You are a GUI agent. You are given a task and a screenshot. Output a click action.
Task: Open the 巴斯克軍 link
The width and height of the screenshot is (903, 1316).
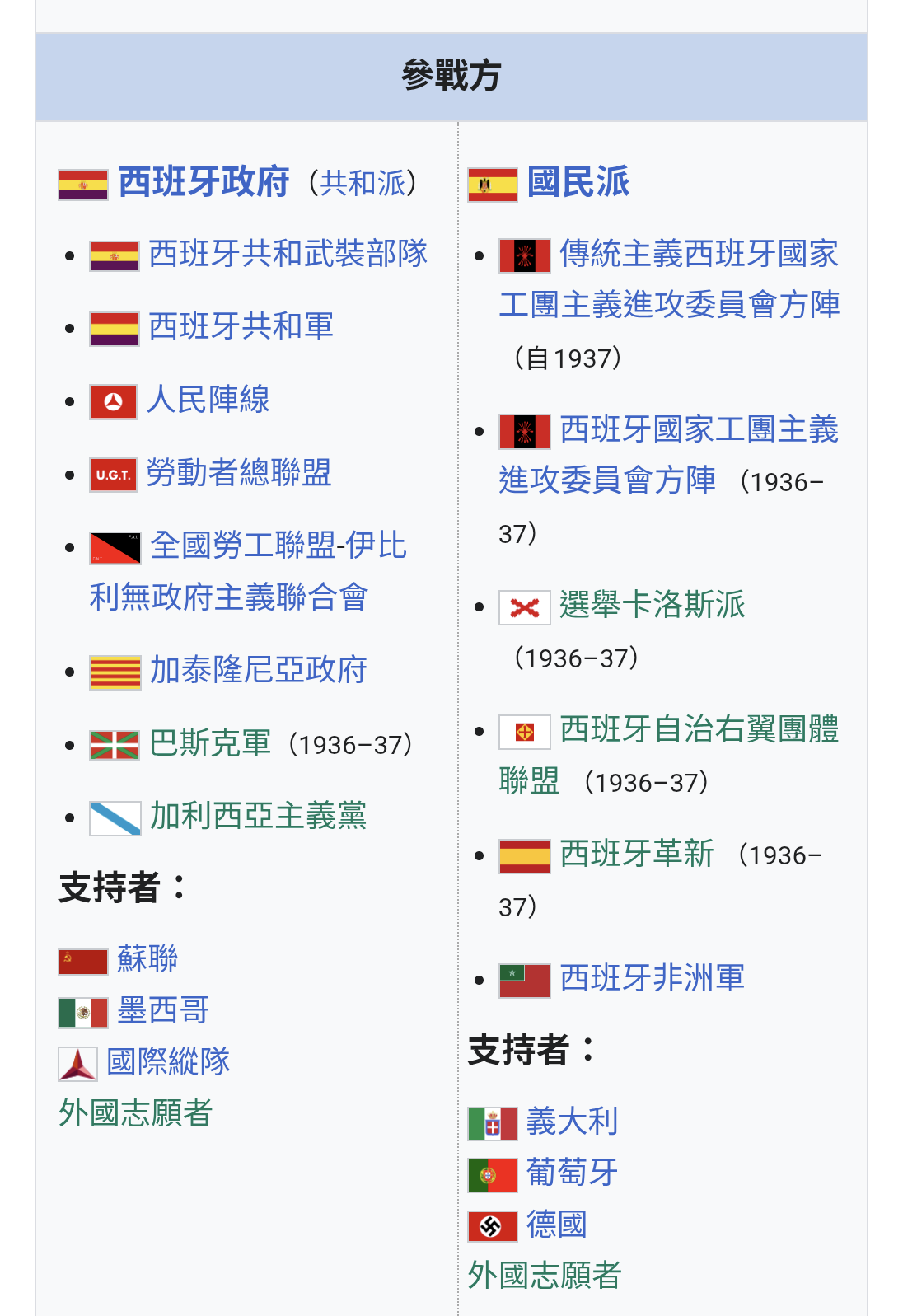(210, 744)
